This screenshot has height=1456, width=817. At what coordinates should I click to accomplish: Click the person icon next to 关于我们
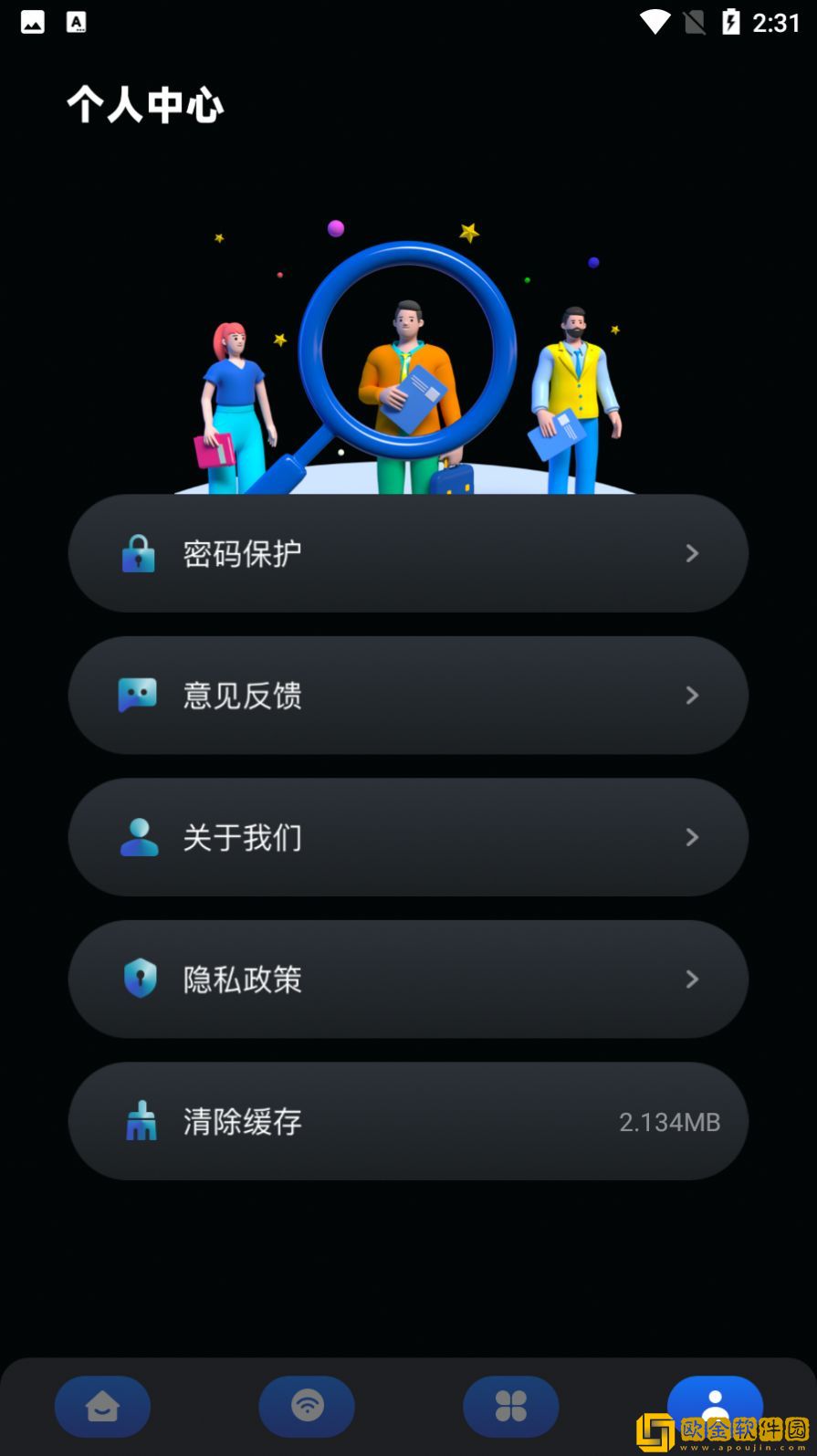[138, 837]
